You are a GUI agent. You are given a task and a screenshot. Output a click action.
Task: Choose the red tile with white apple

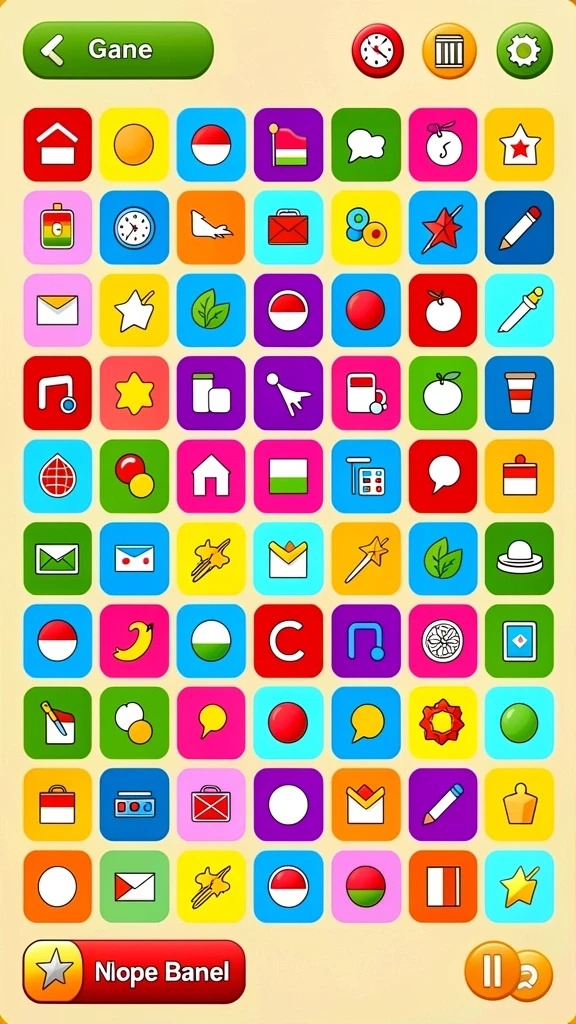[x=443, y=310]
